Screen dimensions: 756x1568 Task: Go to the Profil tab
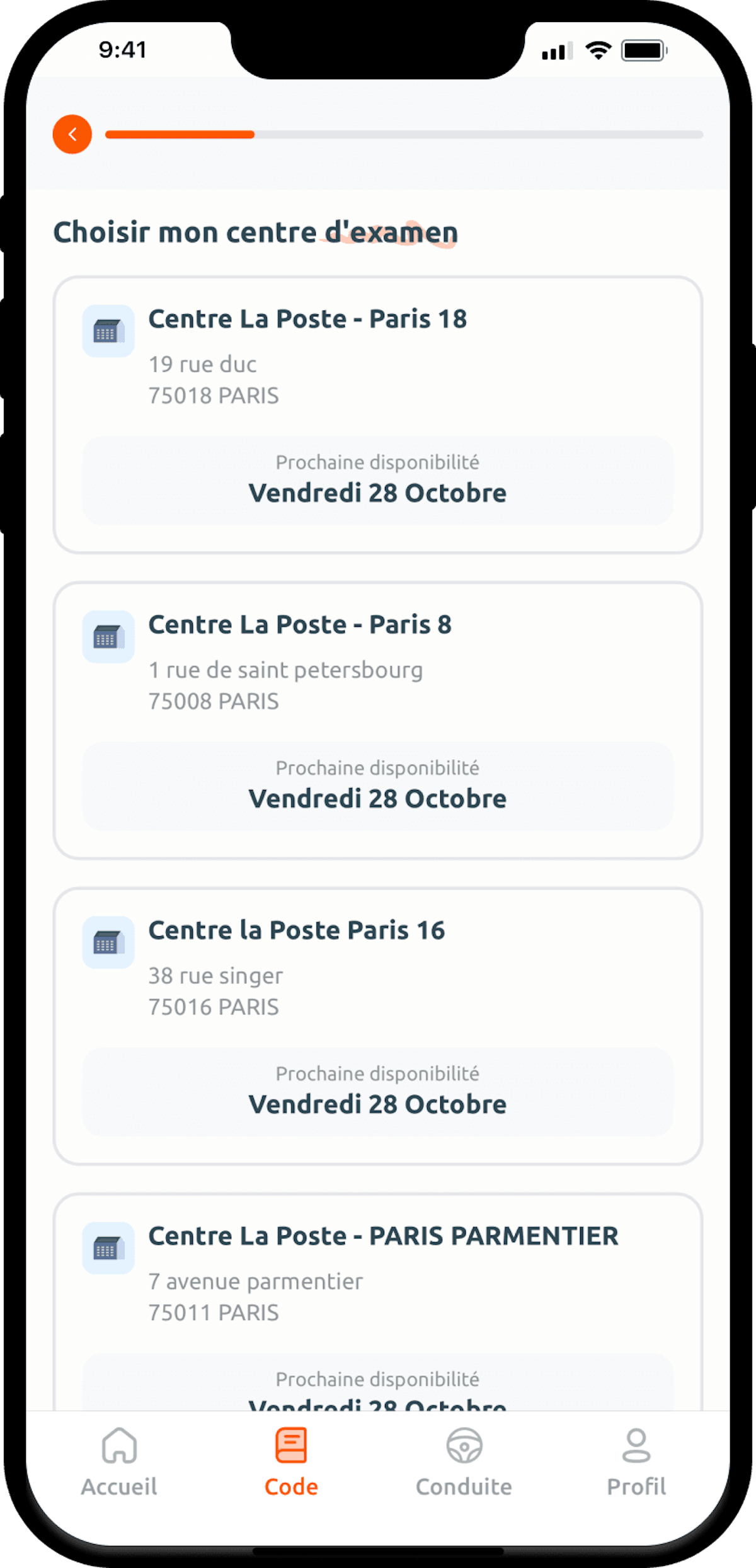pyautogui.click(x=636, y=1460)
